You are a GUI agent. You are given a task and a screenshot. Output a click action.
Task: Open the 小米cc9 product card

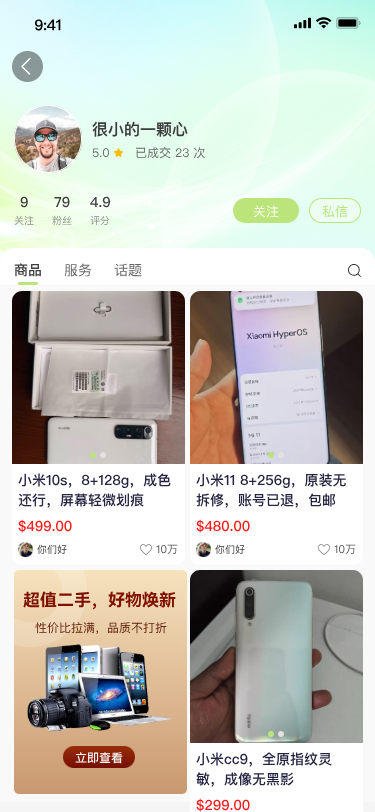point(277,691)
